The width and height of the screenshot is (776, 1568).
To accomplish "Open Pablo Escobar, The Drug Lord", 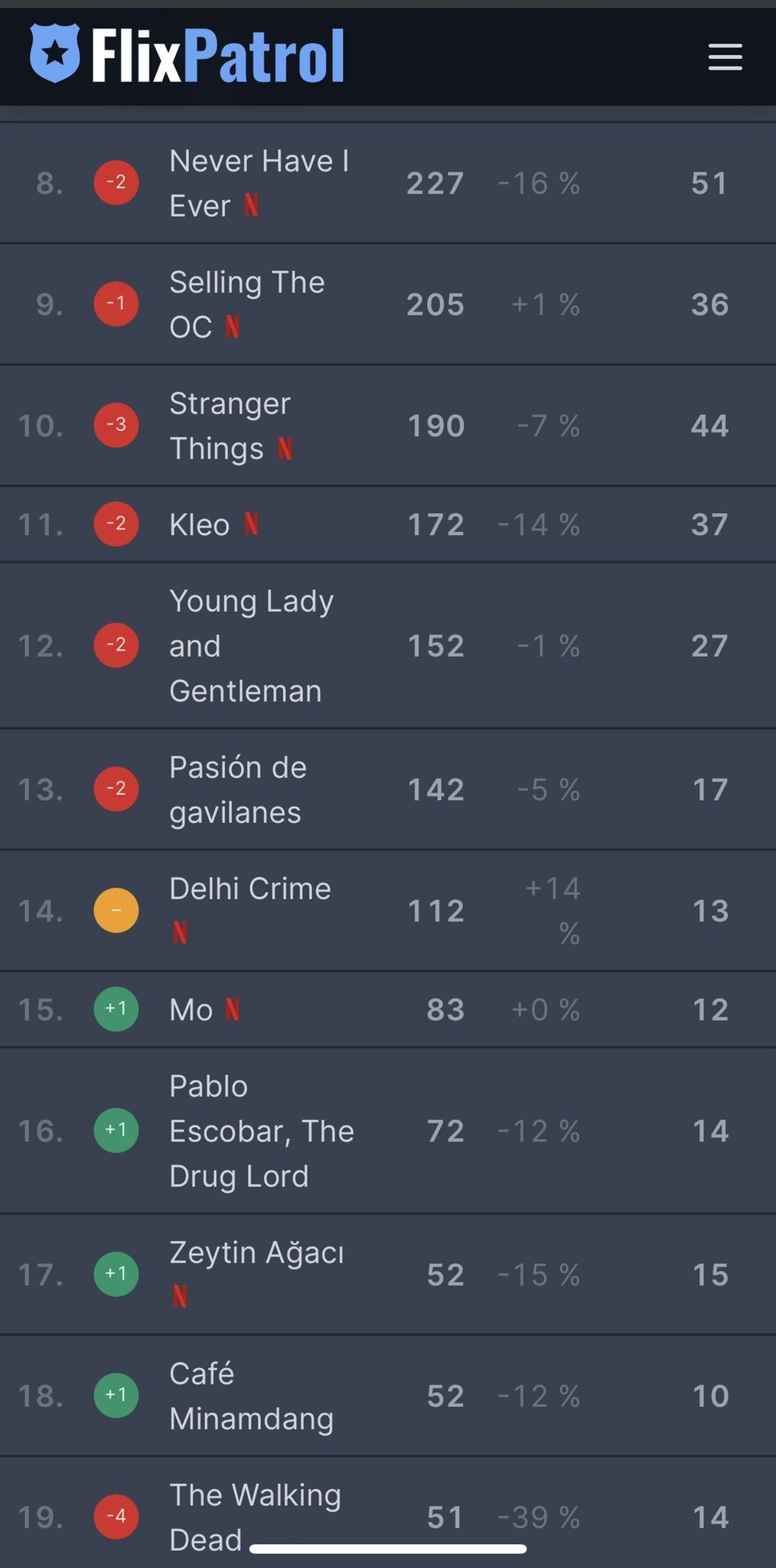I will (x=262, y=1131).
